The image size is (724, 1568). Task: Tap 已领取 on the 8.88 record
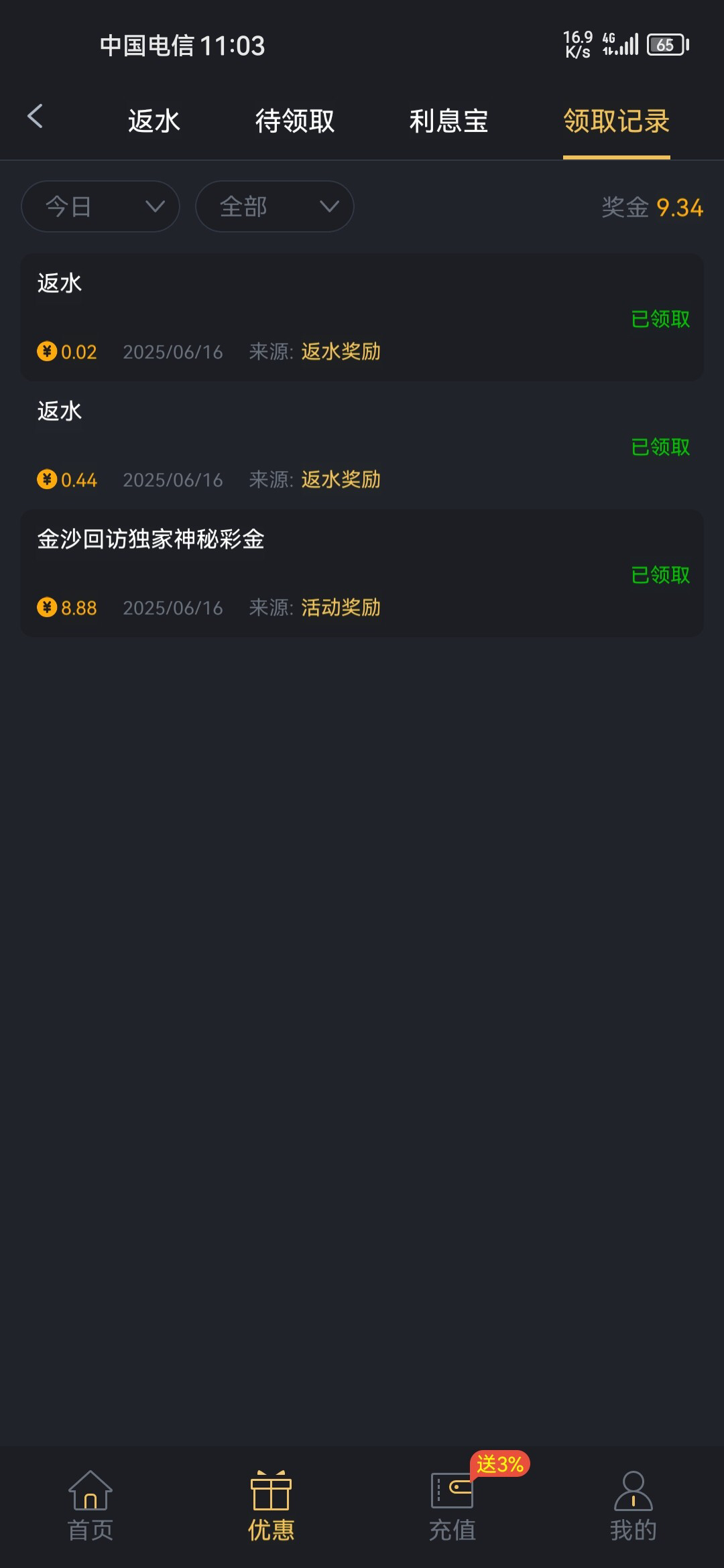click(x=660, y=574)
